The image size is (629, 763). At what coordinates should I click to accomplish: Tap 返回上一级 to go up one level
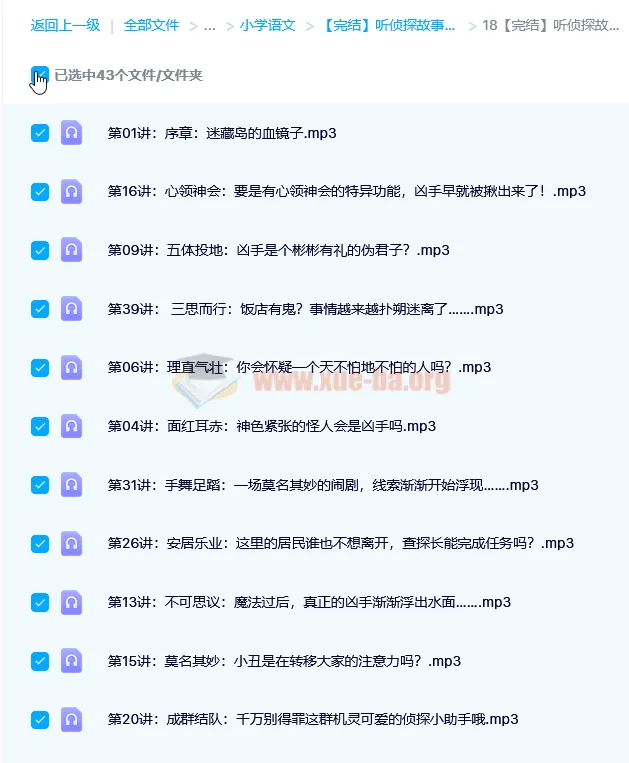65,25
